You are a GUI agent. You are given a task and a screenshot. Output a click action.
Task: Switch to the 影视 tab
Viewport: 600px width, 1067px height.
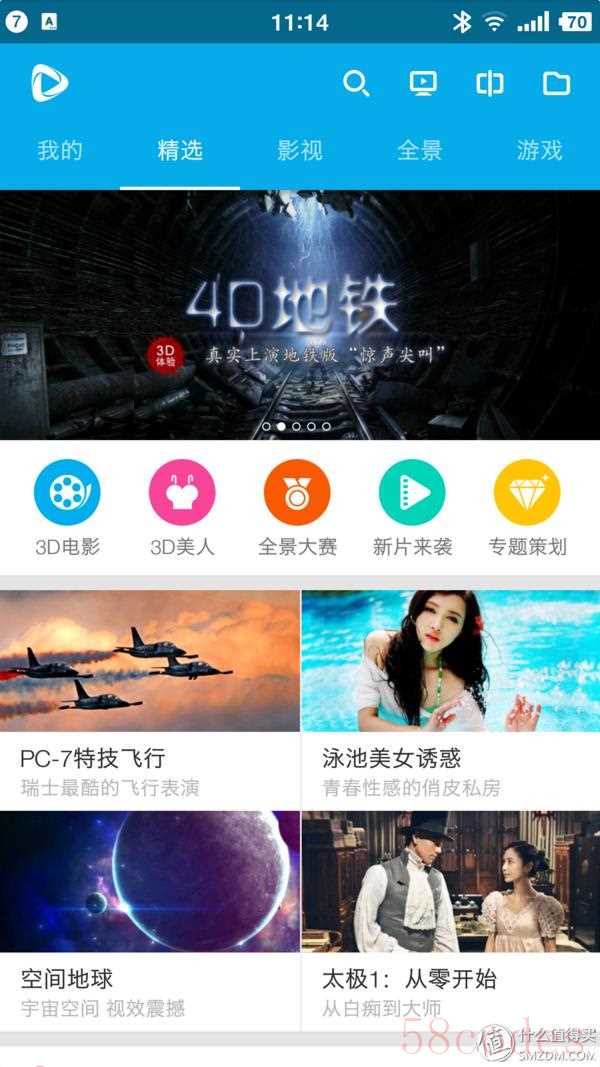(x=300, y=151)
